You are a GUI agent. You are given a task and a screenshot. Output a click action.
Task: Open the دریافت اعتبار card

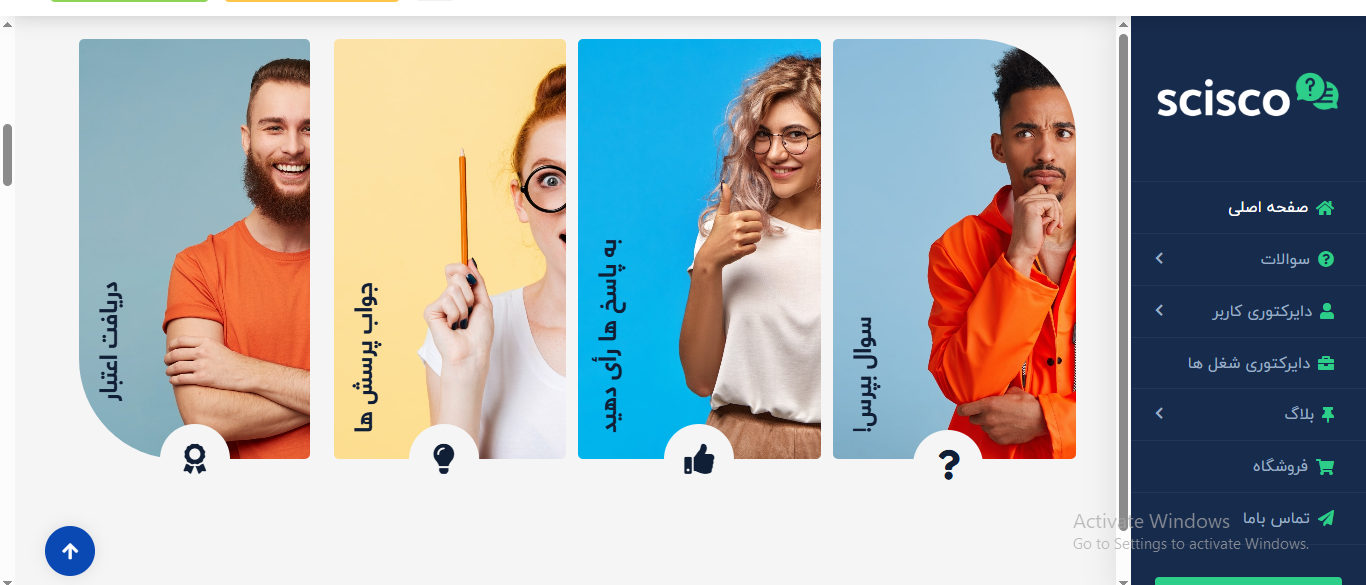tap(194, 249)
